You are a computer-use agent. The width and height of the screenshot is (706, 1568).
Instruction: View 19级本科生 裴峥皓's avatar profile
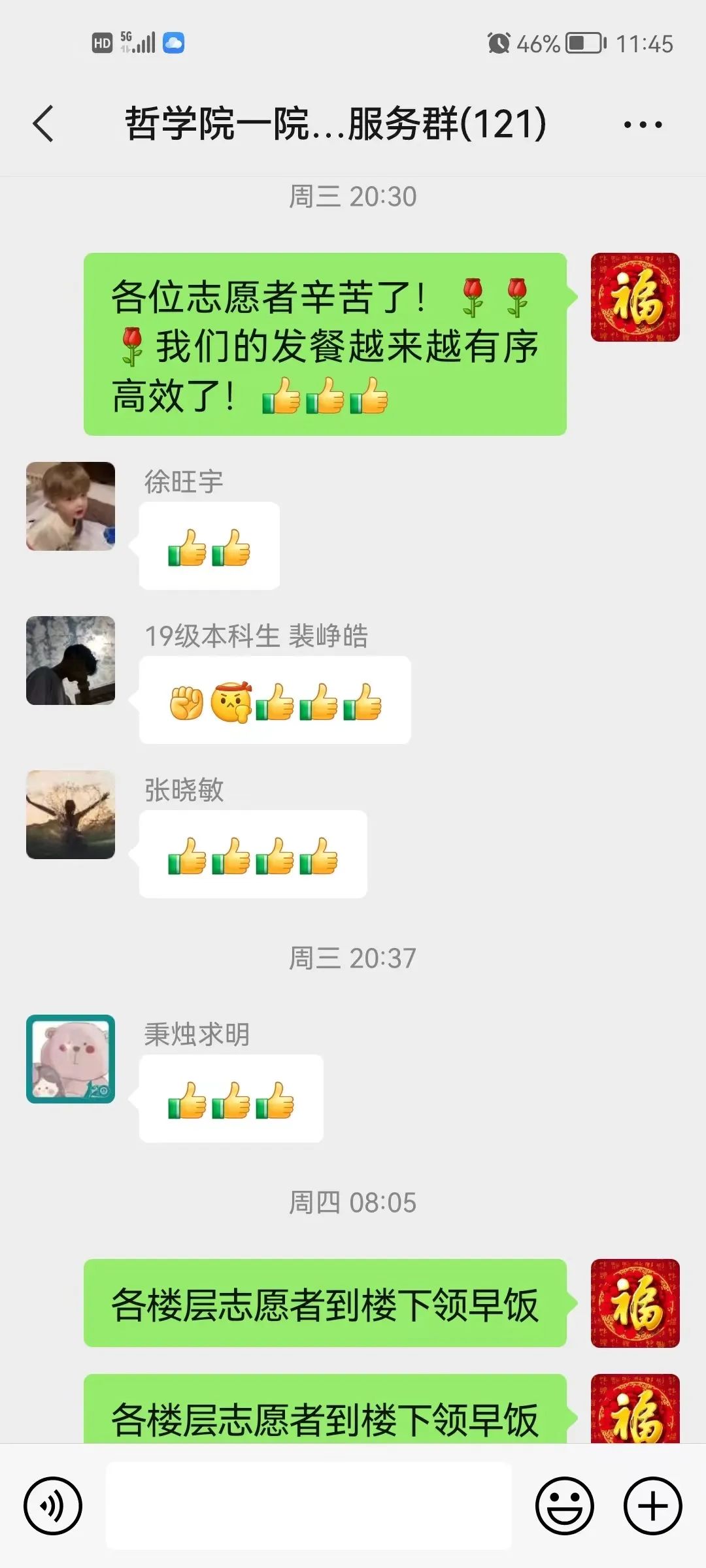tap(71, 661)
